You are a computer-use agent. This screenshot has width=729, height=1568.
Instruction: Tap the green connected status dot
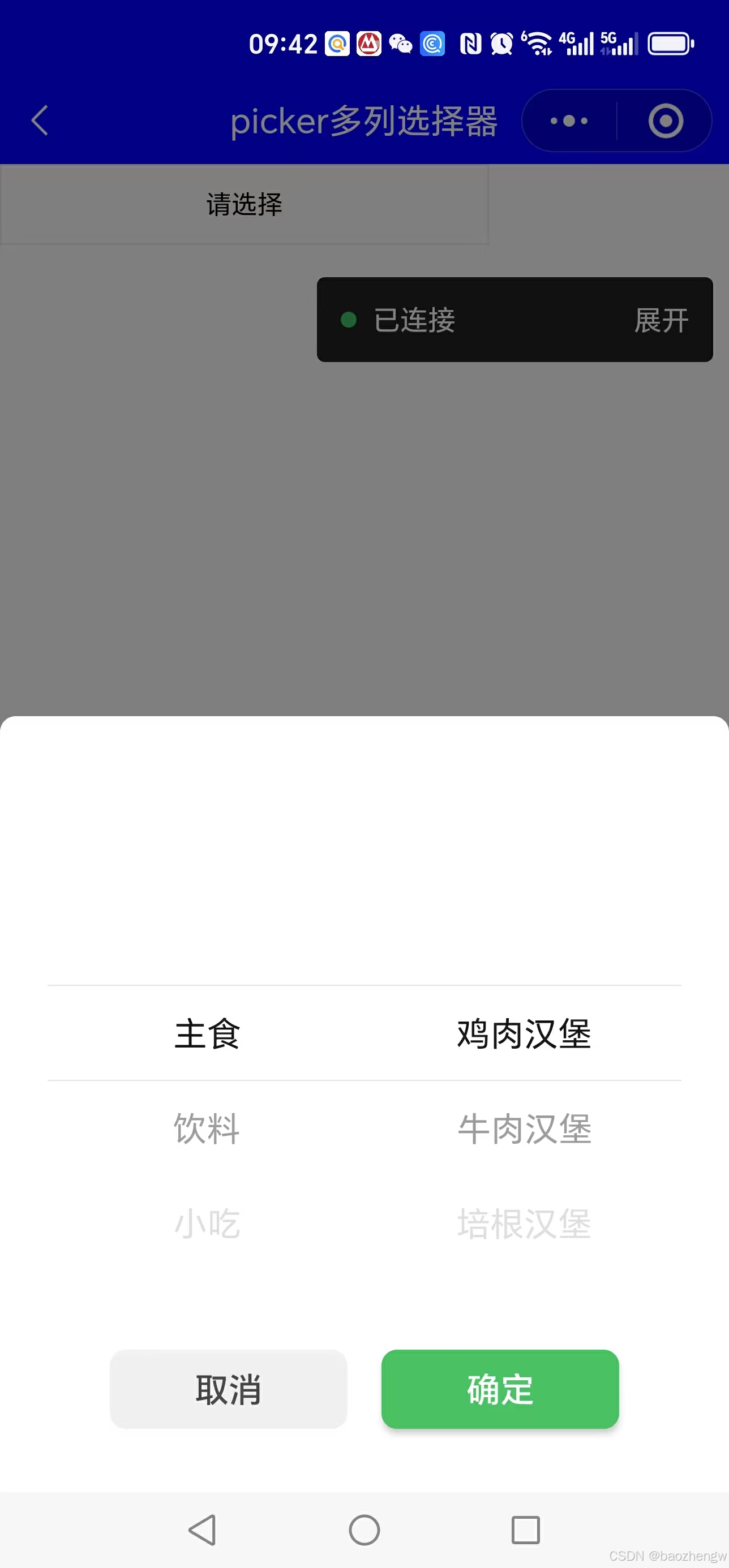click(349, 320)
